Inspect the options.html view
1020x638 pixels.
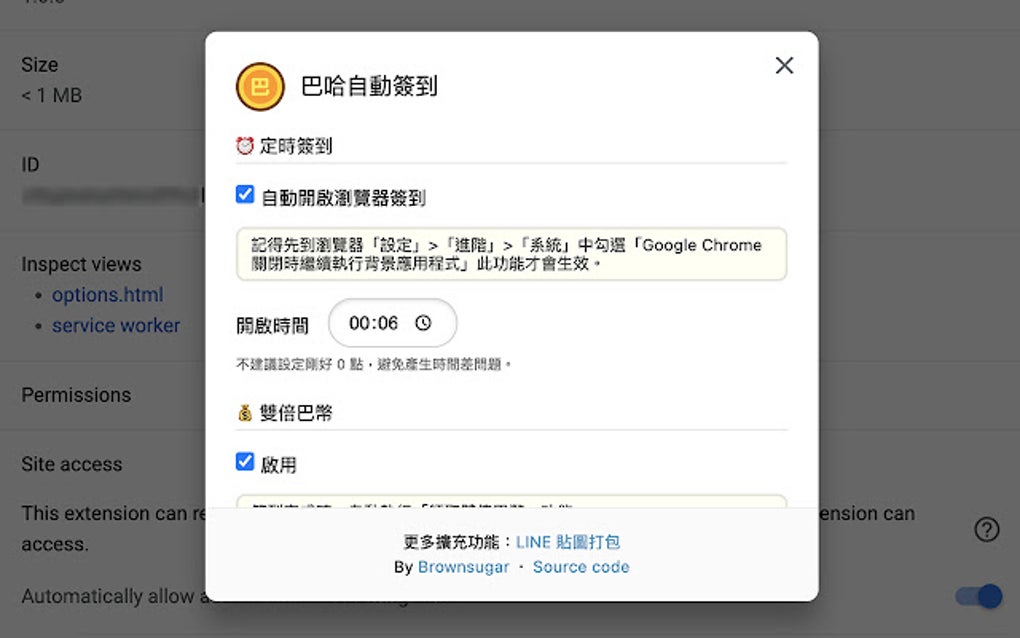point(107,295)
